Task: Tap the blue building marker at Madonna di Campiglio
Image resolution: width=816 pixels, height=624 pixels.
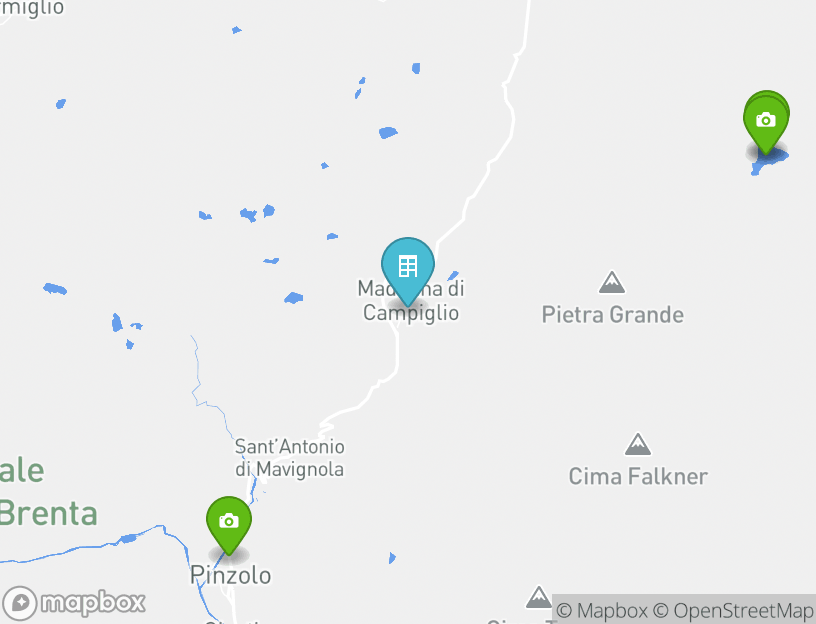Action: coord(407,267)
